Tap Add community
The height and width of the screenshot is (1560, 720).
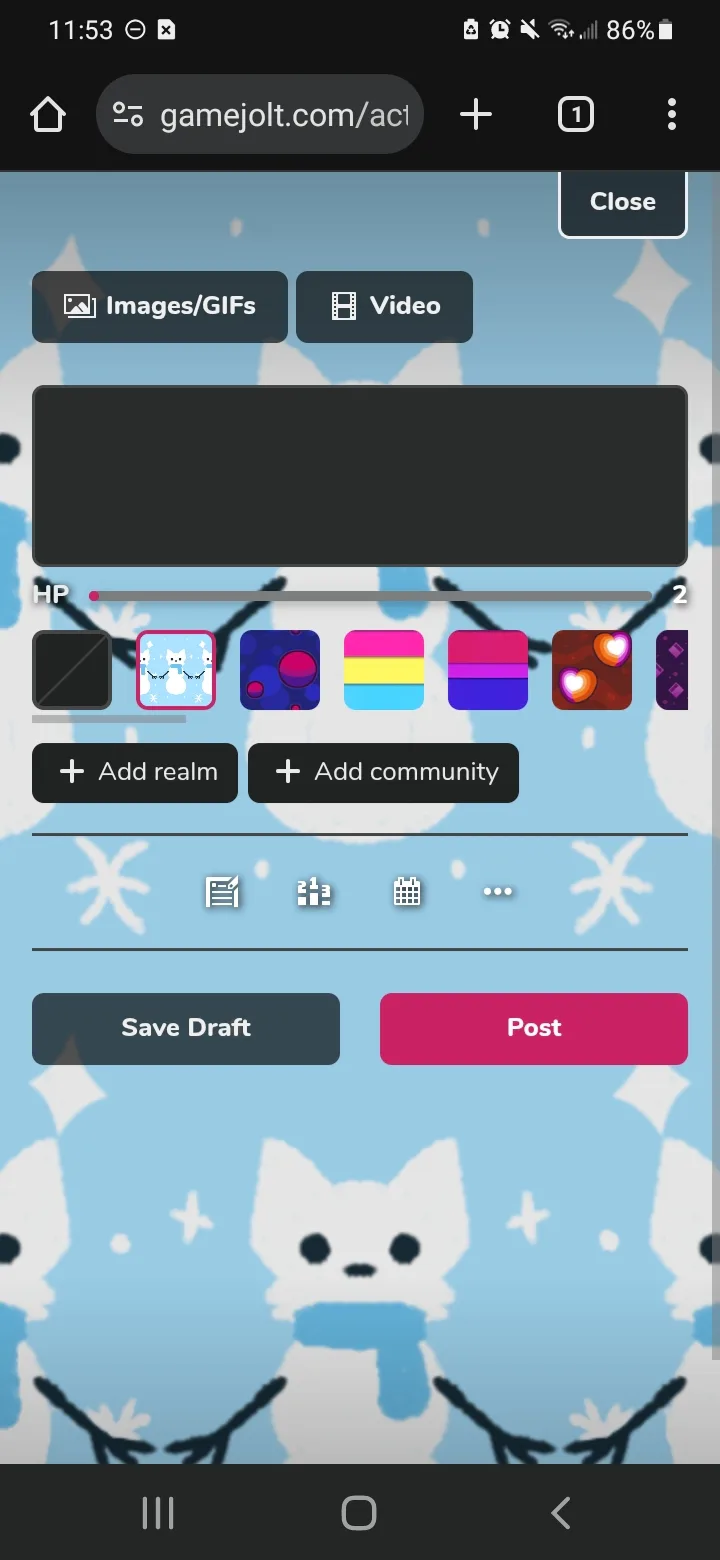[x=383, y=772]
